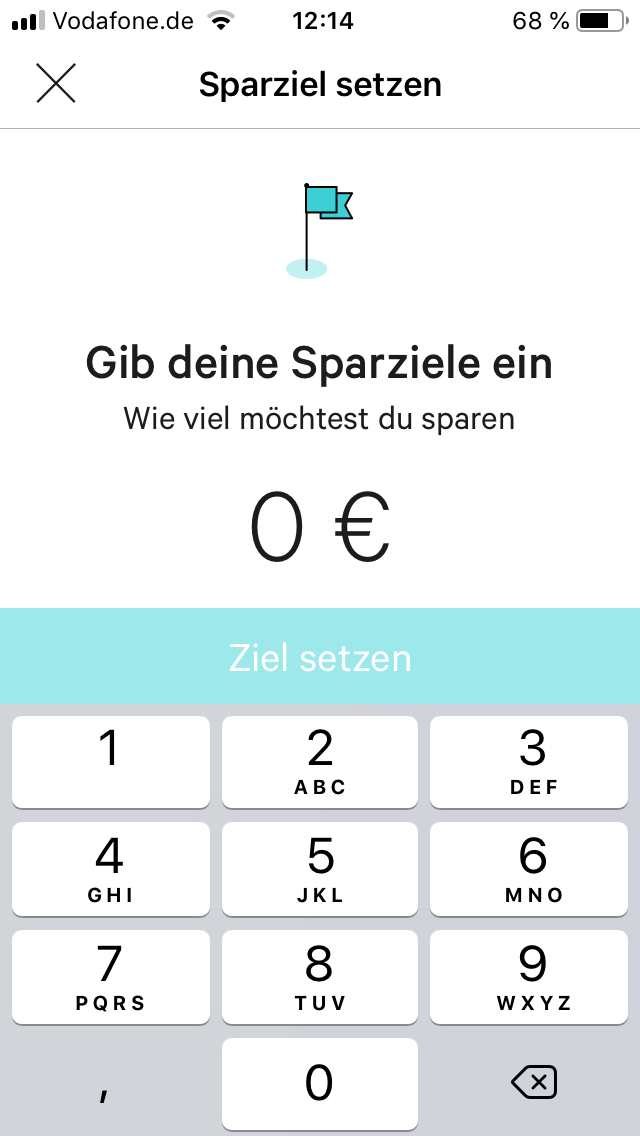Insert the decimal comma
640x1136 pixels.
click(105, 1085)
